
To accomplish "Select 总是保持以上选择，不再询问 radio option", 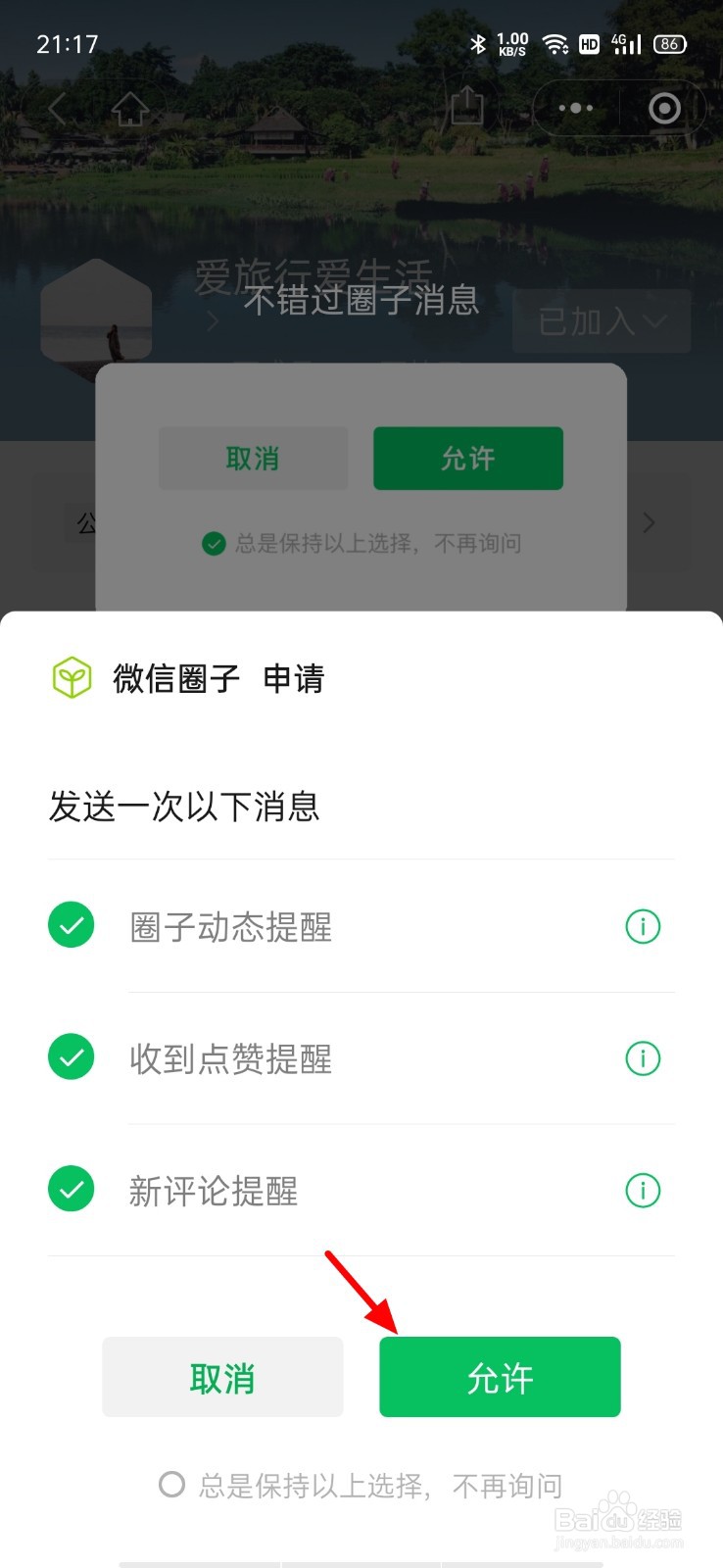I will [171, 1485].
